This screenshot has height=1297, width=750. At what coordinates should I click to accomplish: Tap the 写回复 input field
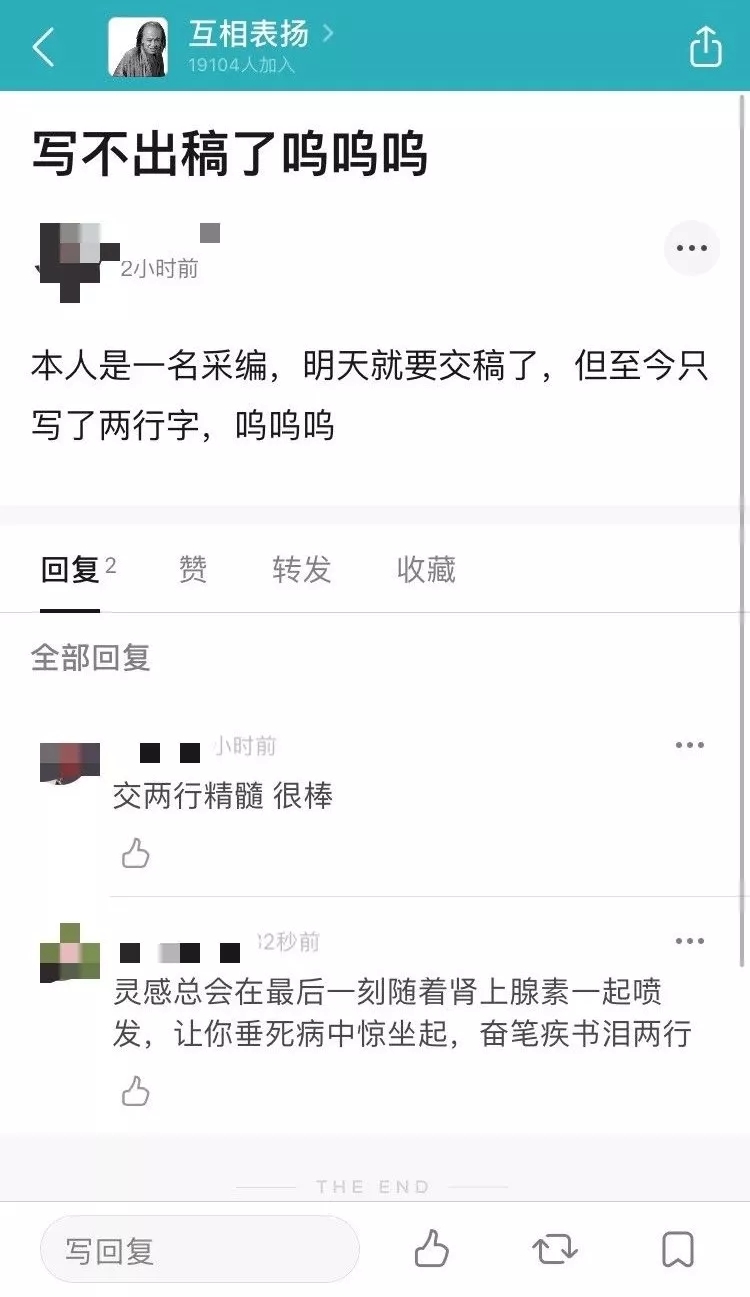pos(199,1250)
